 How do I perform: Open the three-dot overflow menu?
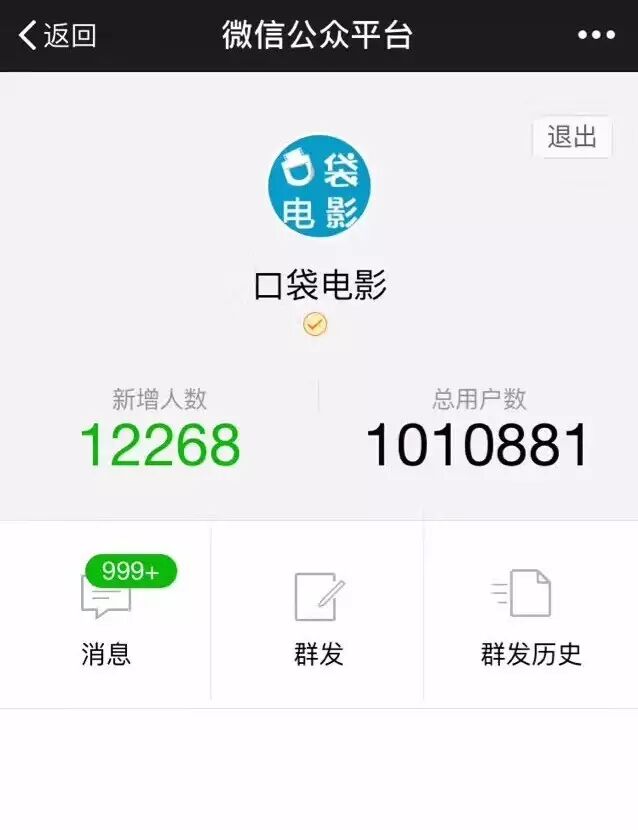[596, 36]
